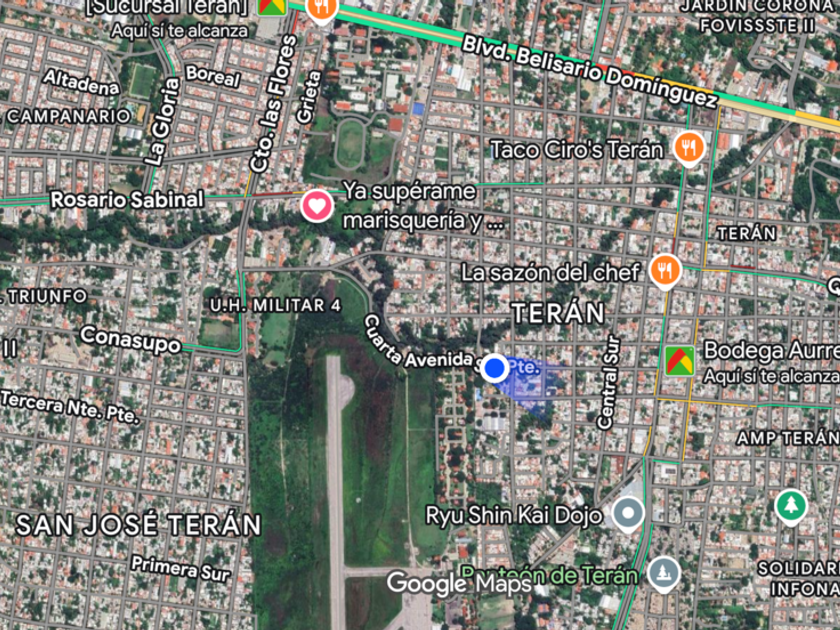Tap the blue current location dot
This screenshot has height=630, width=840.
click(494, 369)
